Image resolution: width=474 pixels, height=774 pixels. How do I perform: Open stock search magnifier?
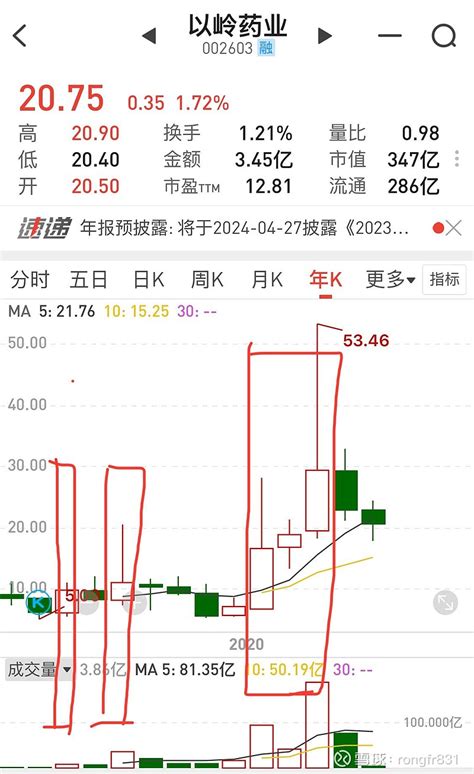(444, 36)
